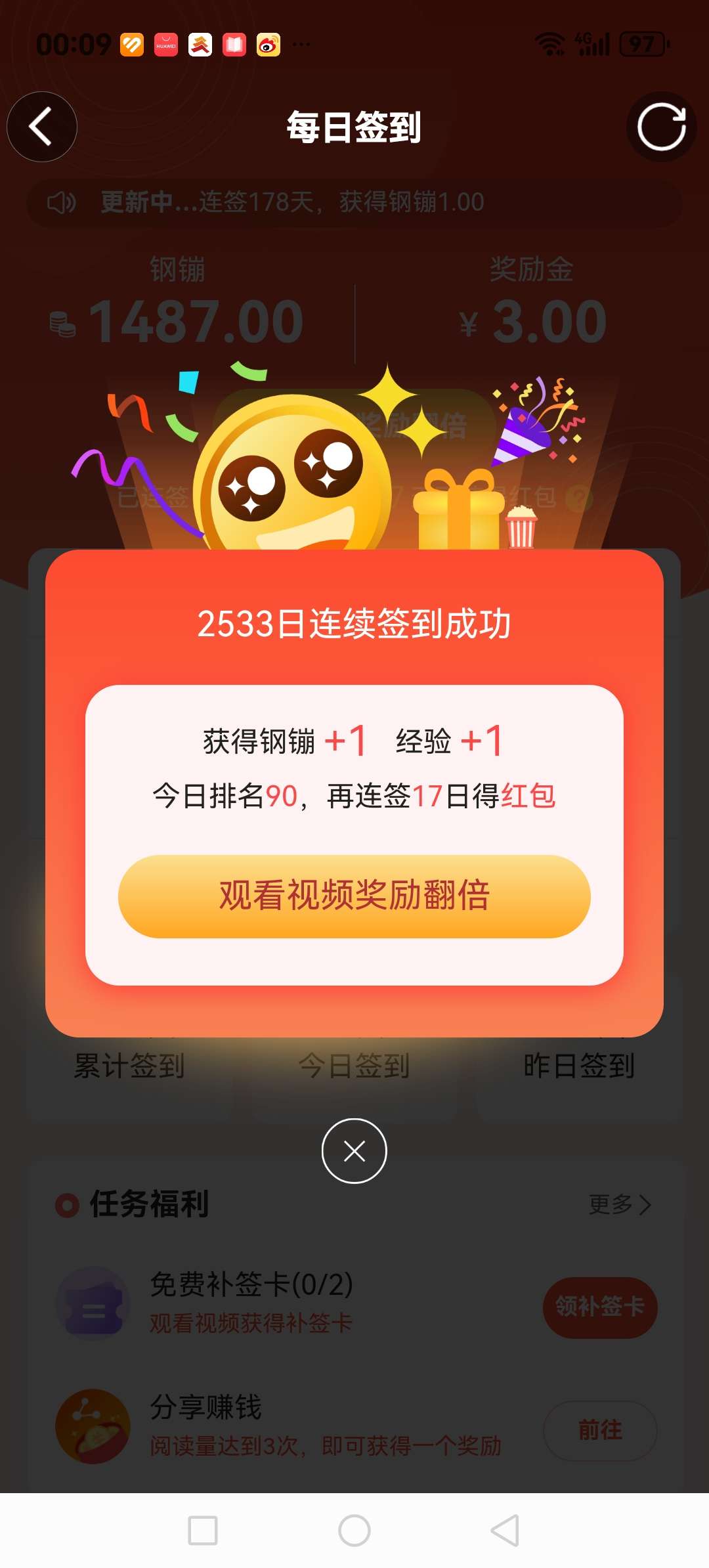Tap 领补签卡 button

[599, 1307]
